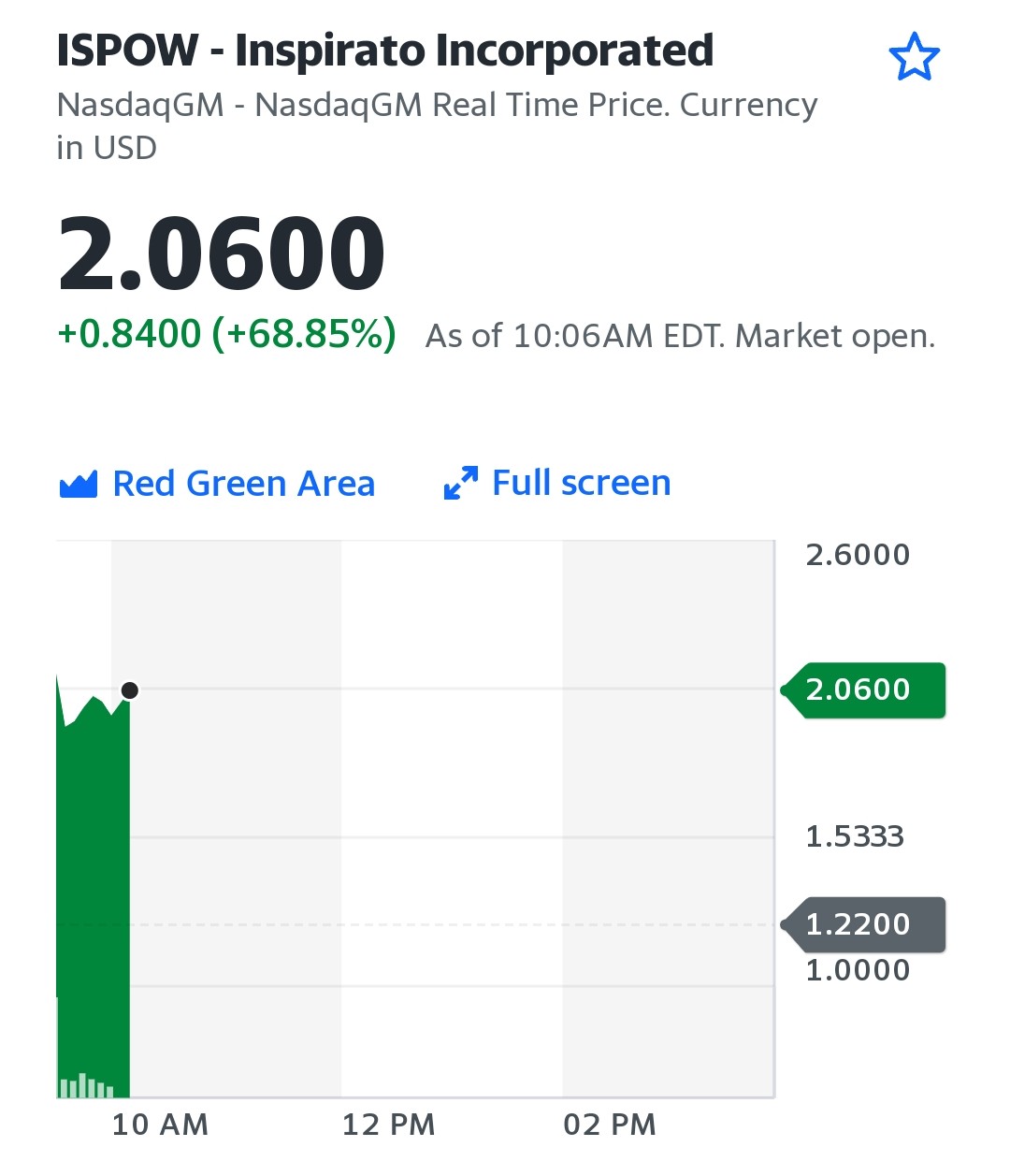The image size is (1010, 1176).
Task: Open the chart in full screen
Action: 557,483
